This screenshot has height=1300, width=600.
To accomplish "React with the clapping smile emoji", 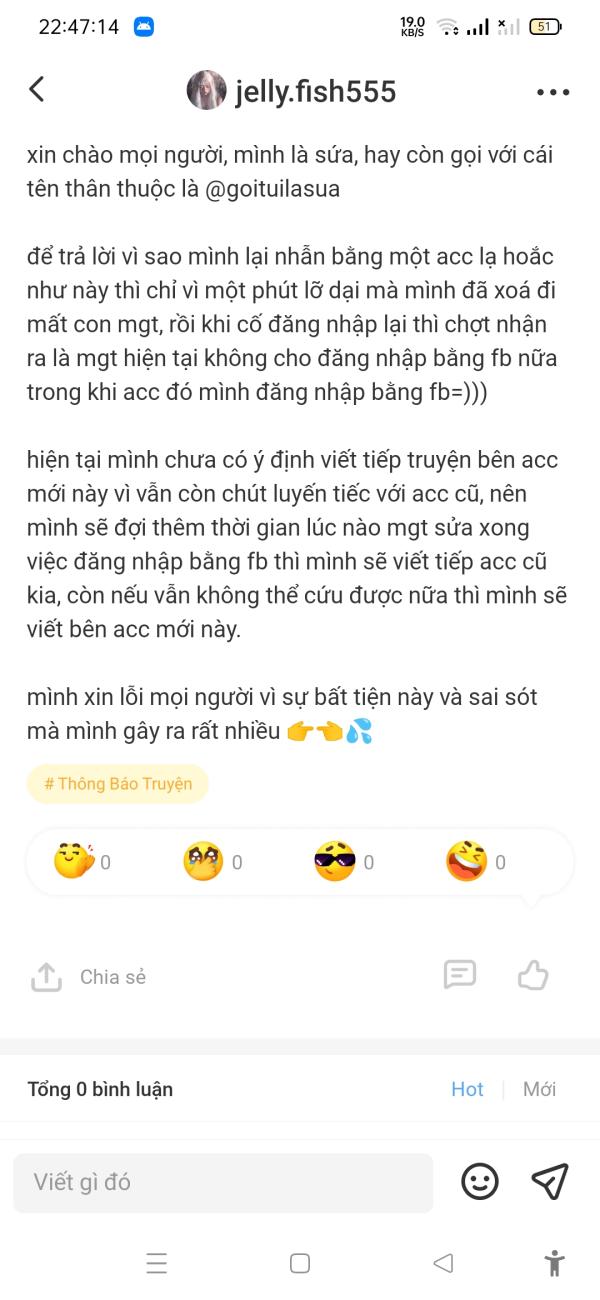I will tap(73, 861).
